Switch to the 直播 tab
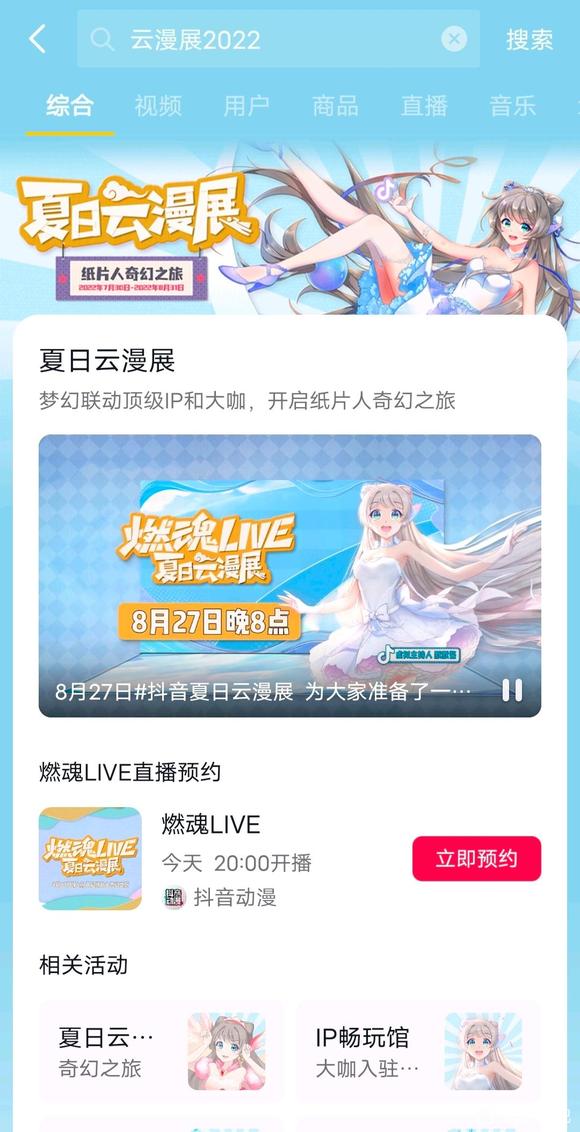This screenshot has width=580, height=1132. (x=424, y=106)
